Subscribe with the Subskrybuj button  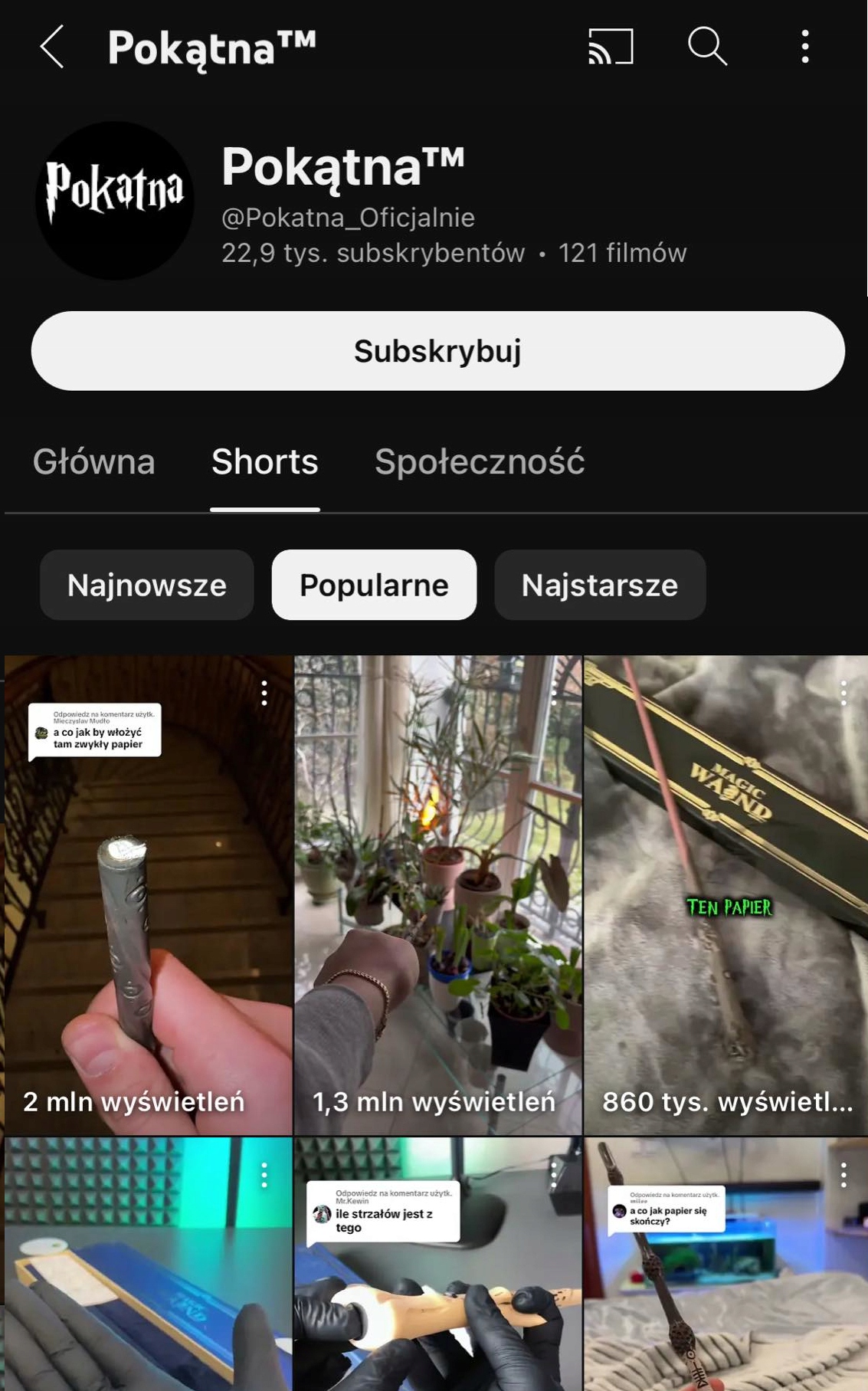(437, 351)
